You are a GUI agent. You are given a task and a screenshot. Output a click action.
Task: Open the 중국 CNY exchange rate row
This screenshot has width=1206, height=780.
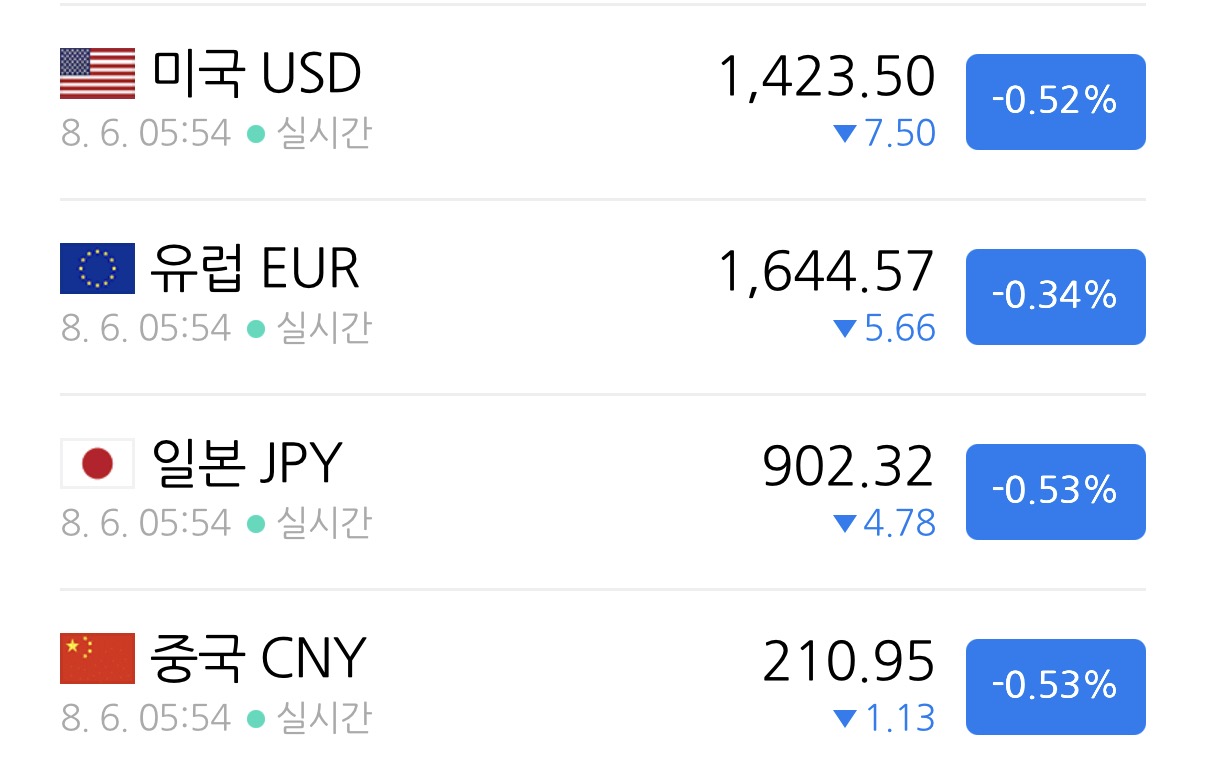point(603,686)
